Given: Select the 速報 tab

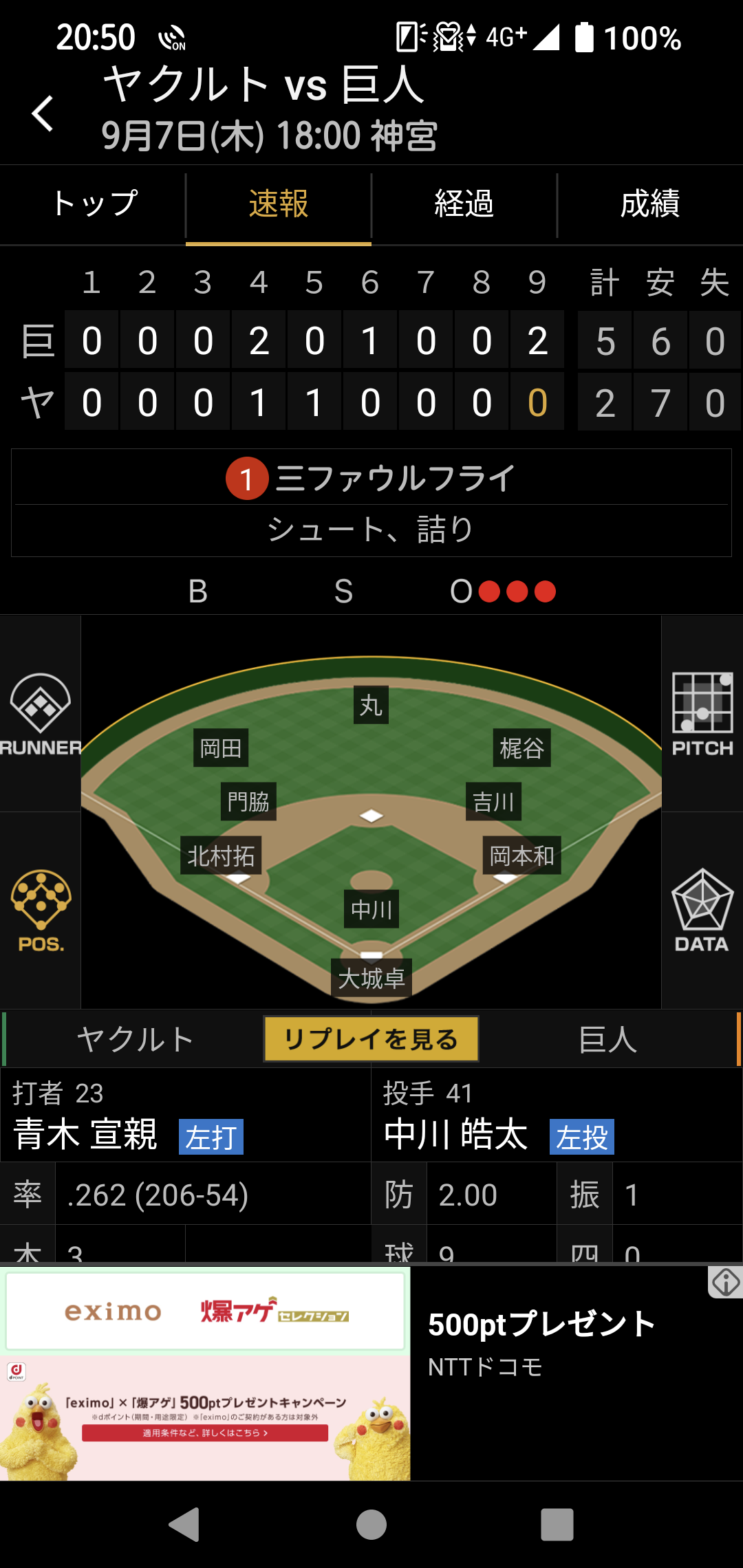Looking at the screenshot, I should pos(279,204).
